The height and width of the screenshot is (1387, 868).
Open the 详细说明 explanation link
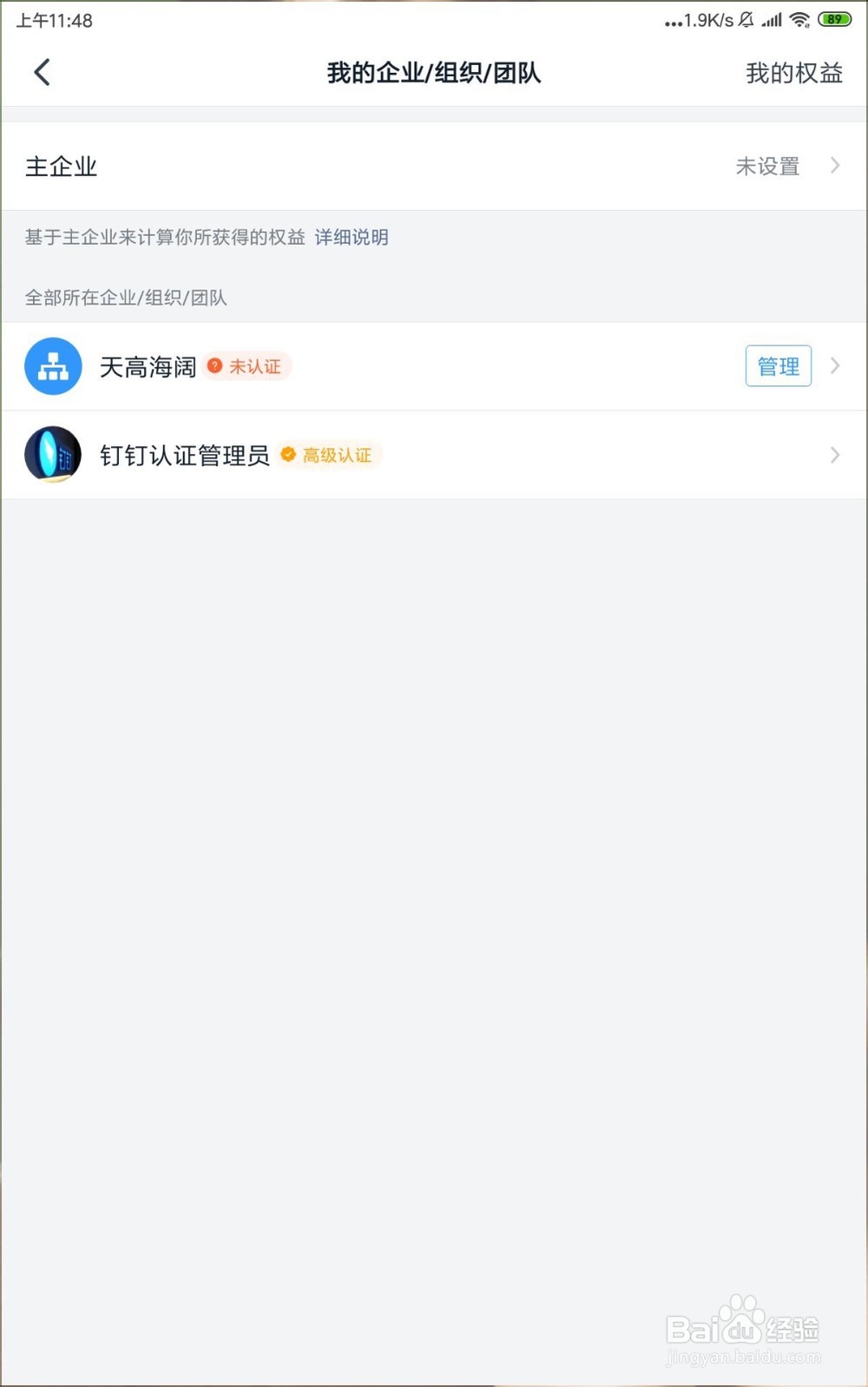pyautogui.click(x=351, y=238)
